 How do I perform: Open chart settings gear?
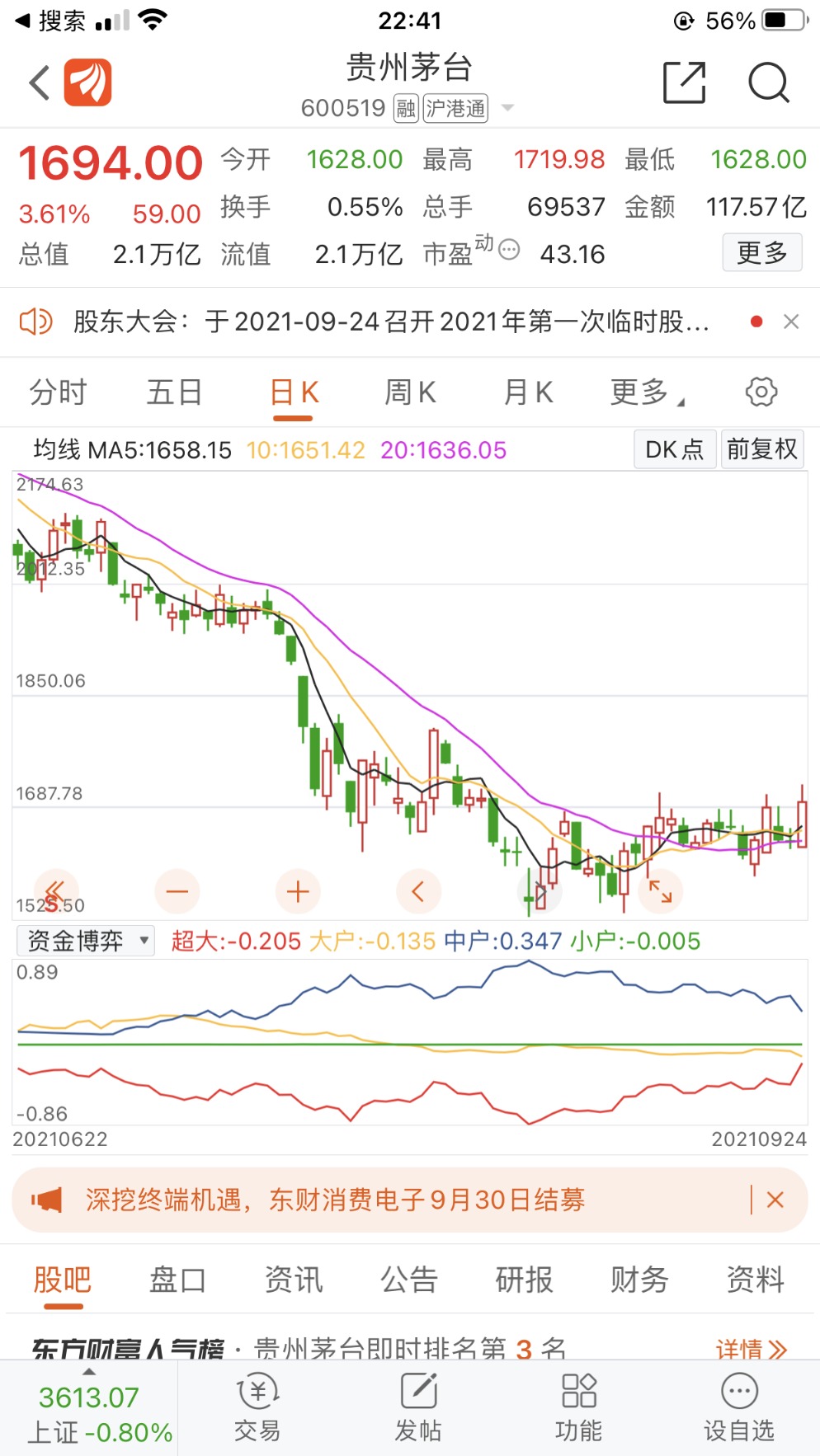pyautogui.click(x=761, y=392)
